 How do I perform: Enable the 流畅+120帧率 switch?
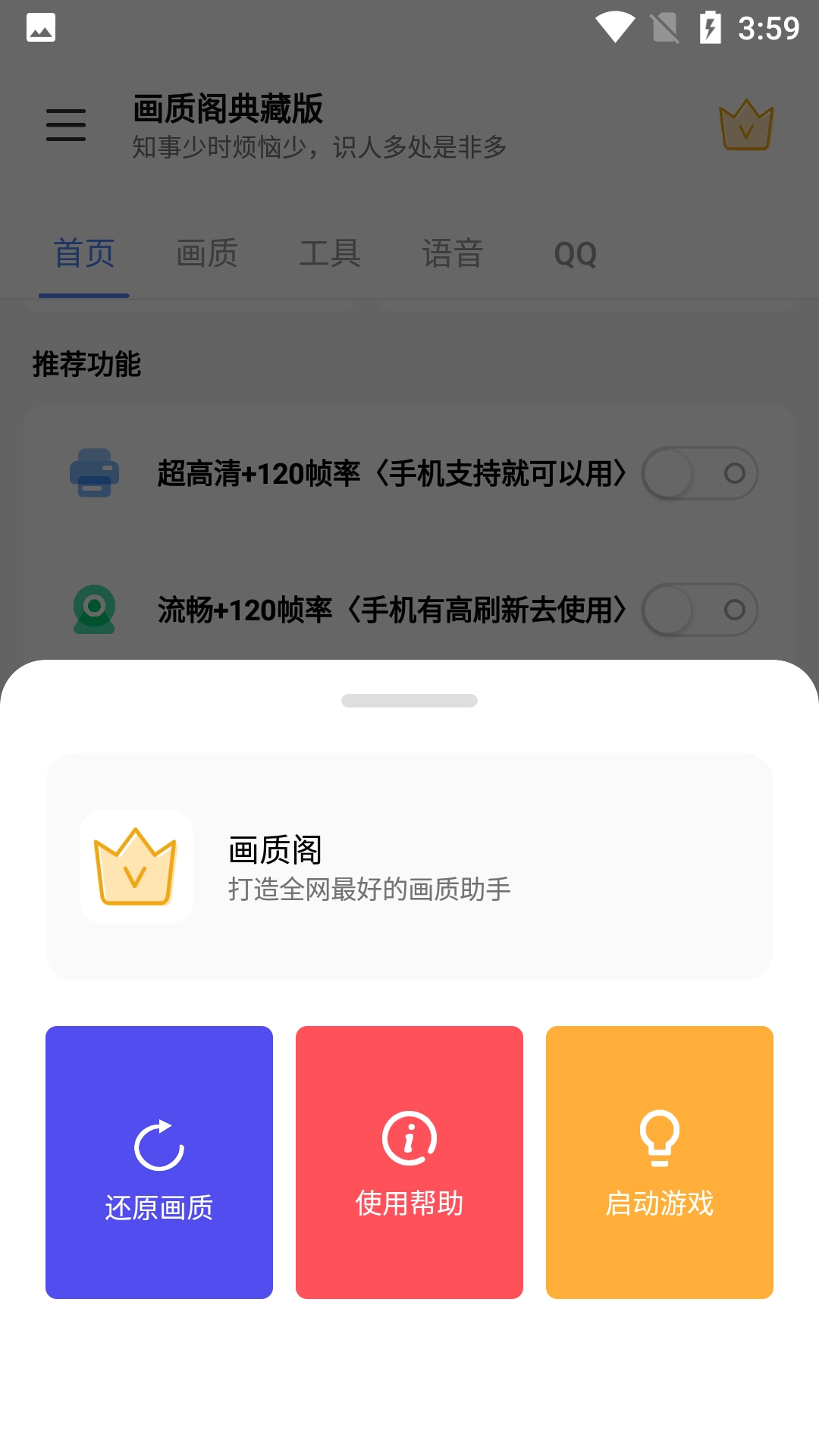[699, 610]
